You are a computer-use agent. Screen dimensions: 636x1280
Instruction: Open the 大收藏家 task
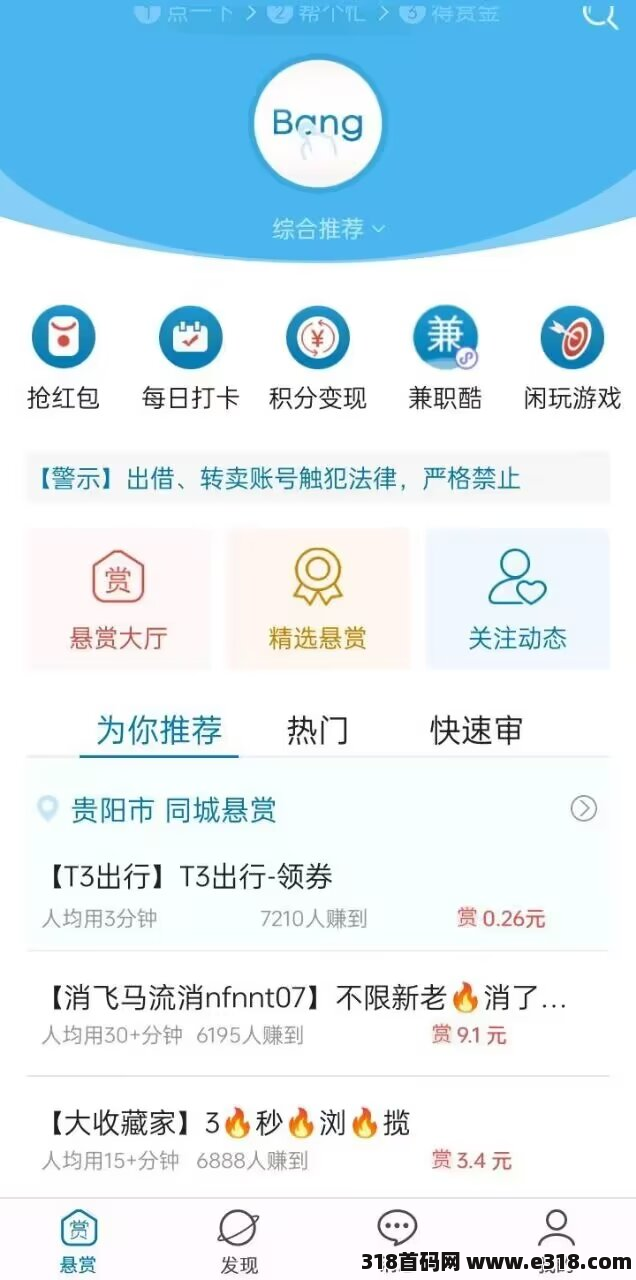coord(318,1138)
